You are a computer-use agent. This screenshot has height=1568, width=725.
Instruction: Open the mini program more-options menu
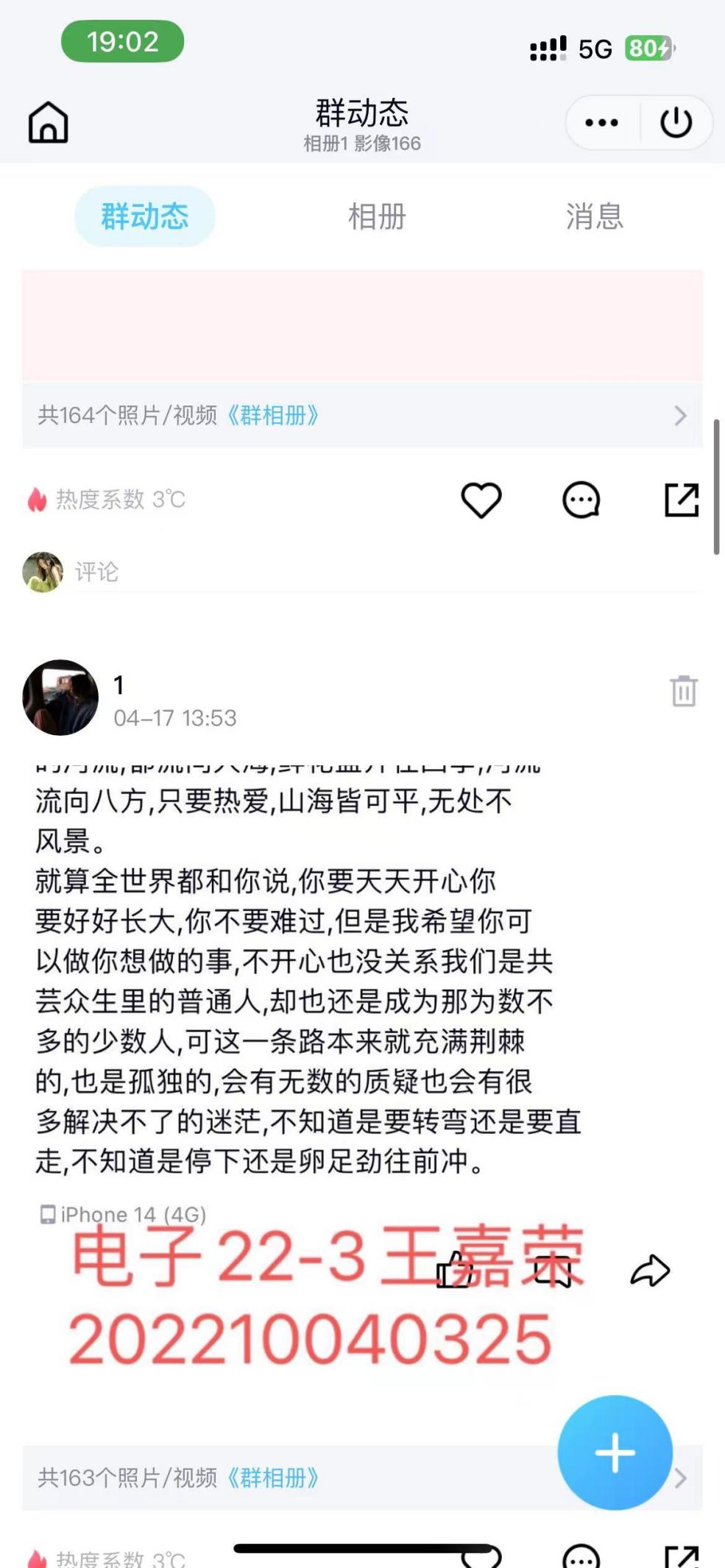(601, 123)
